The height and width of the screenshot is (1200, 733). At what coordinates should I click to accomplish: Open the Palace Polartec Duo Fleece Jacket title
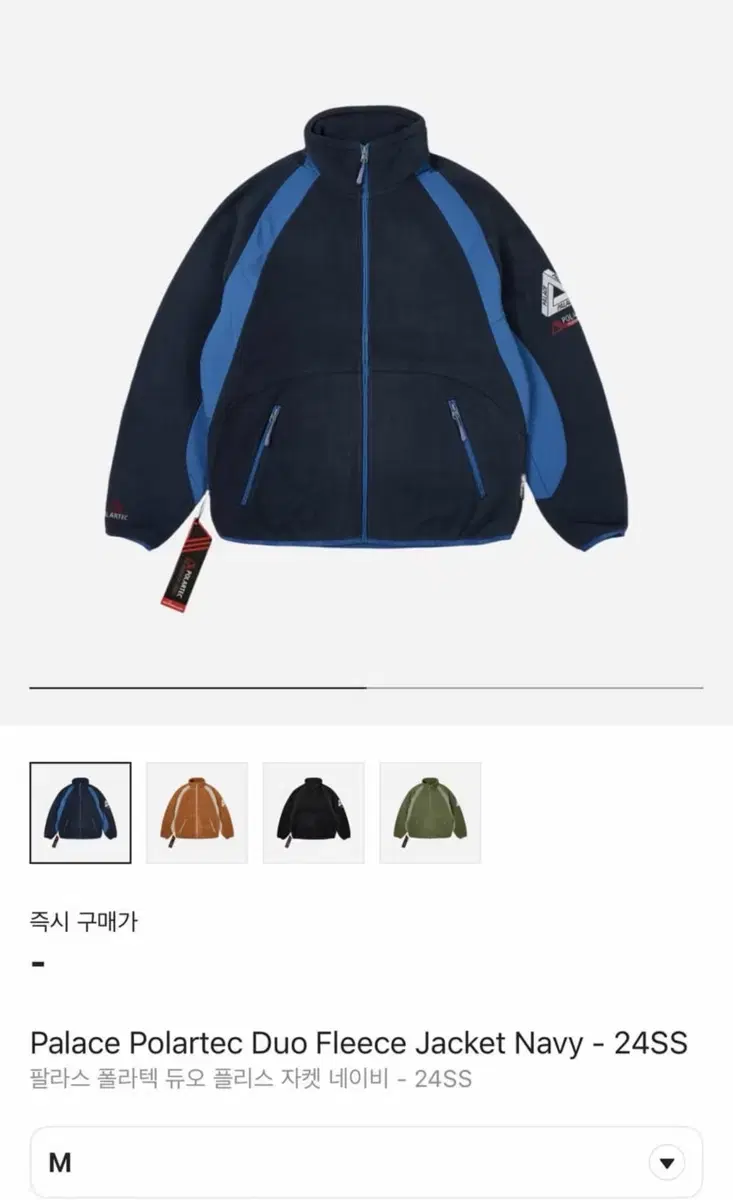pyautogui.click(x=356, y=1042)
